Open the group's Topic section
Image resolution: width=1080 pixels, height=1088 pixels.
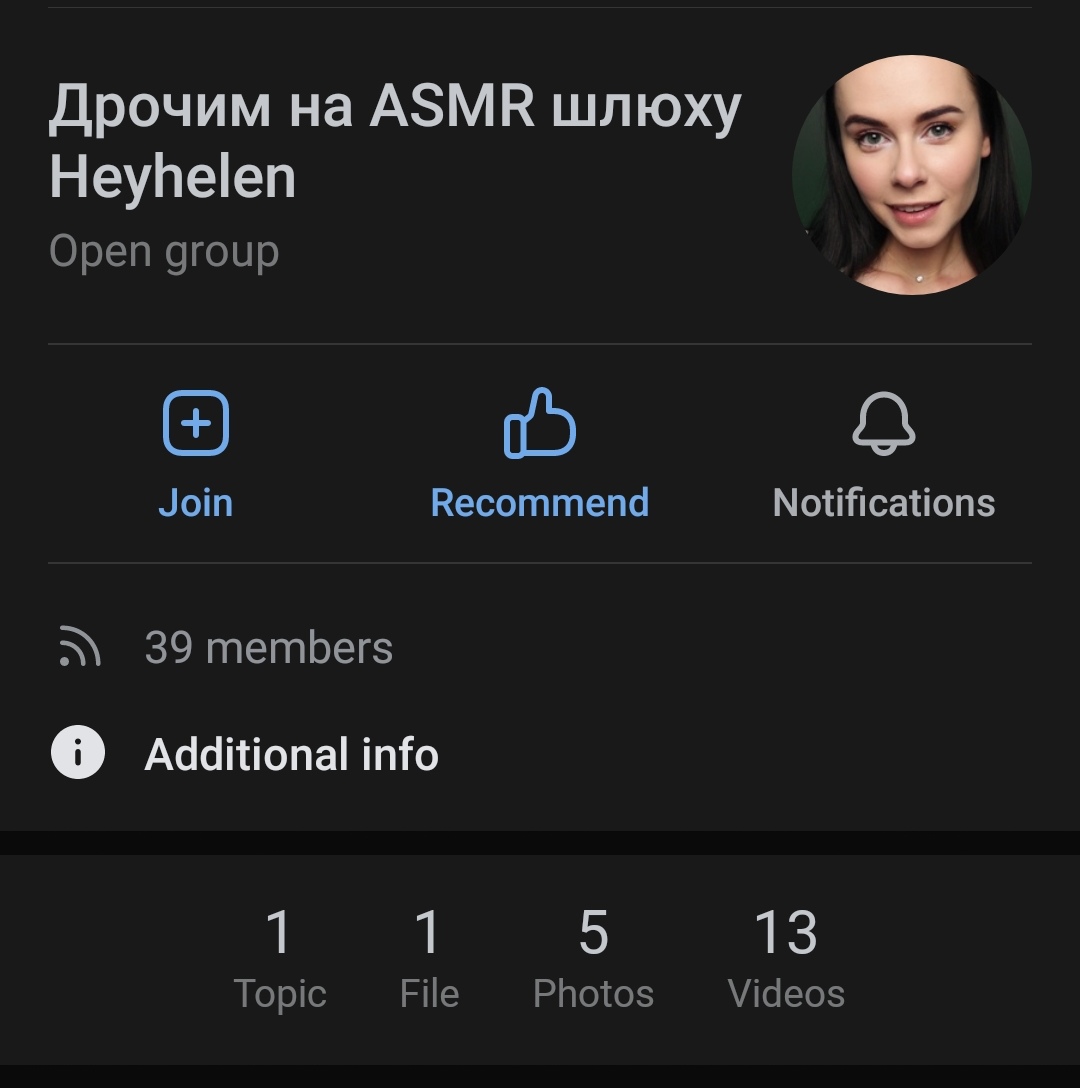[279, 958]
